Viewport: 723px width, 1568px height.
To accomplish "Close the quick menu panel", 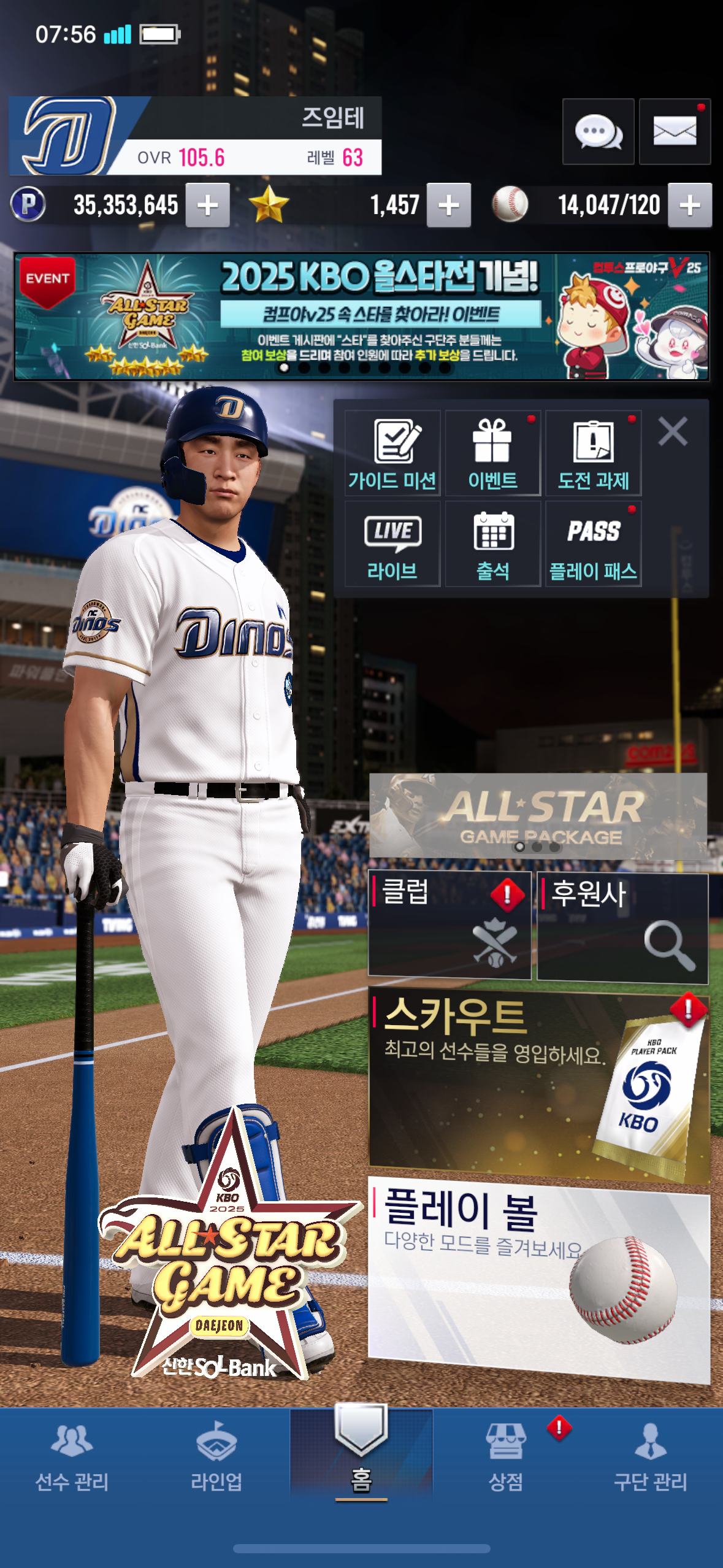I will [x=673, y=431].
